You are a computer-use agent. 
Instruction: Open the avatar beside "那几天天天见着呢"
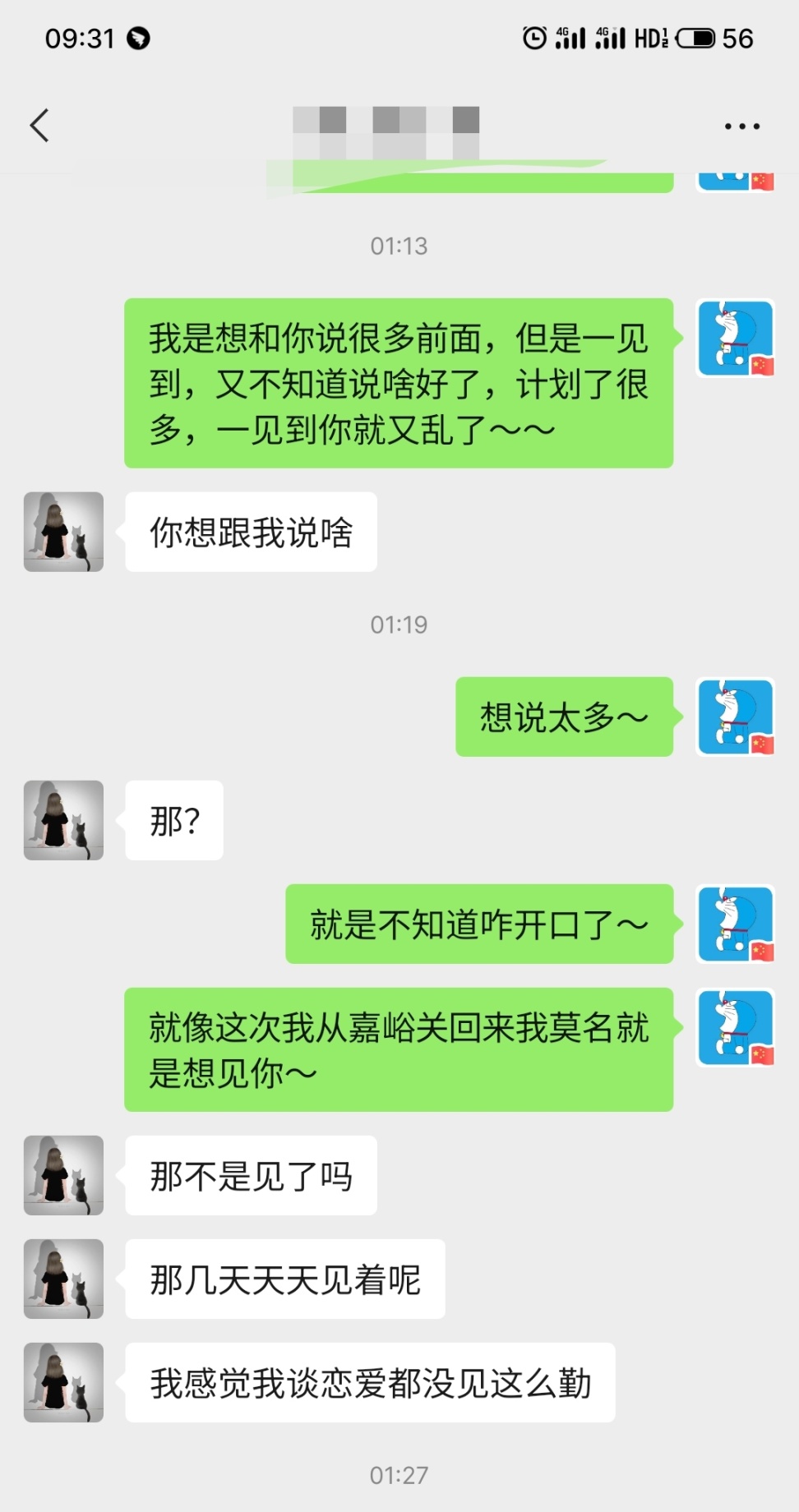pyautogui.click(x=63, y=1279)
